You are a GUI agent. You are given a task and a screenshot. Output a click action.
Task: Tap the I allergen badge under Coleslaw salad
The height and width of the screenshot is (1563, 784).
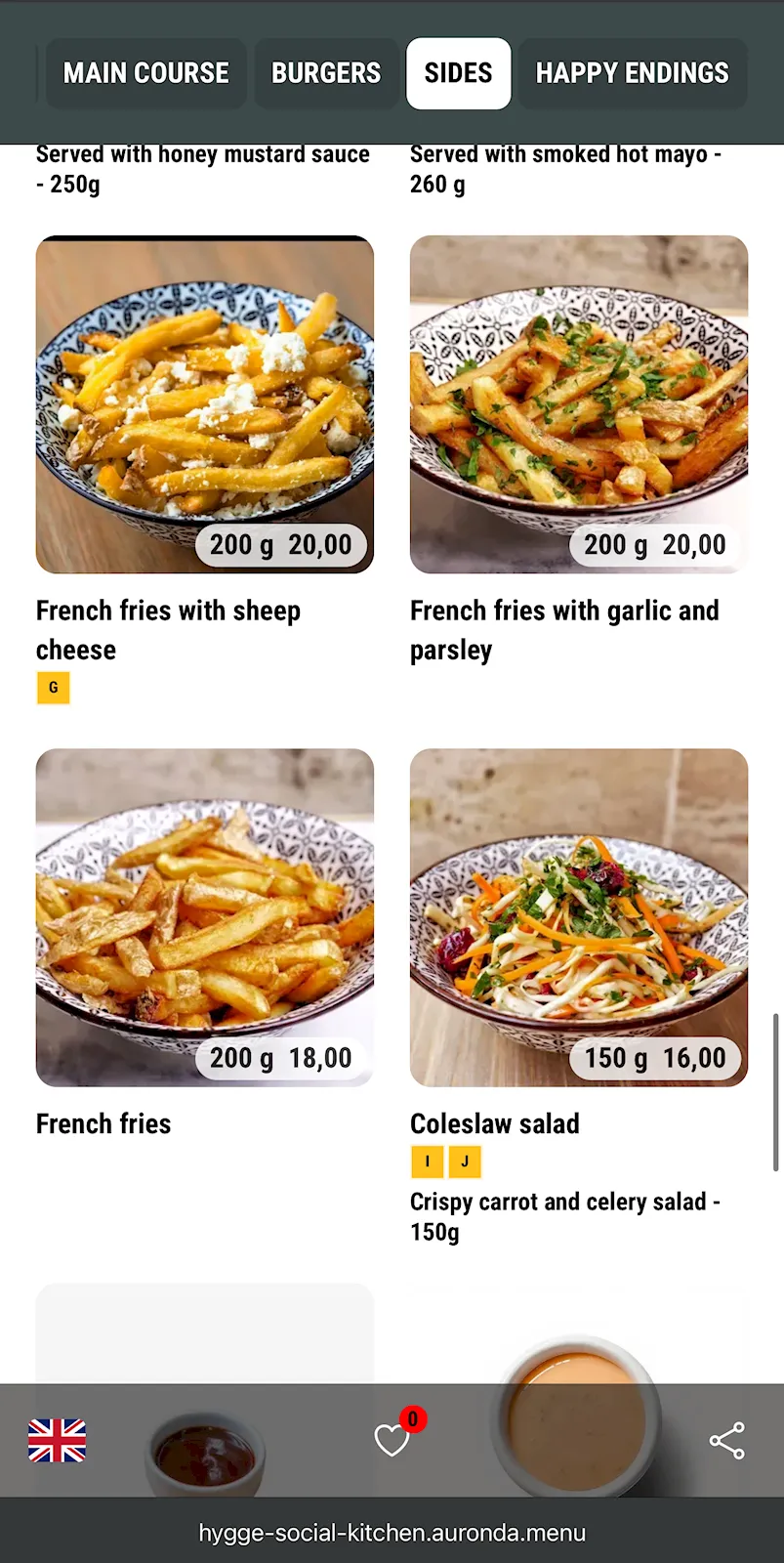click(x=427, y=1162)
